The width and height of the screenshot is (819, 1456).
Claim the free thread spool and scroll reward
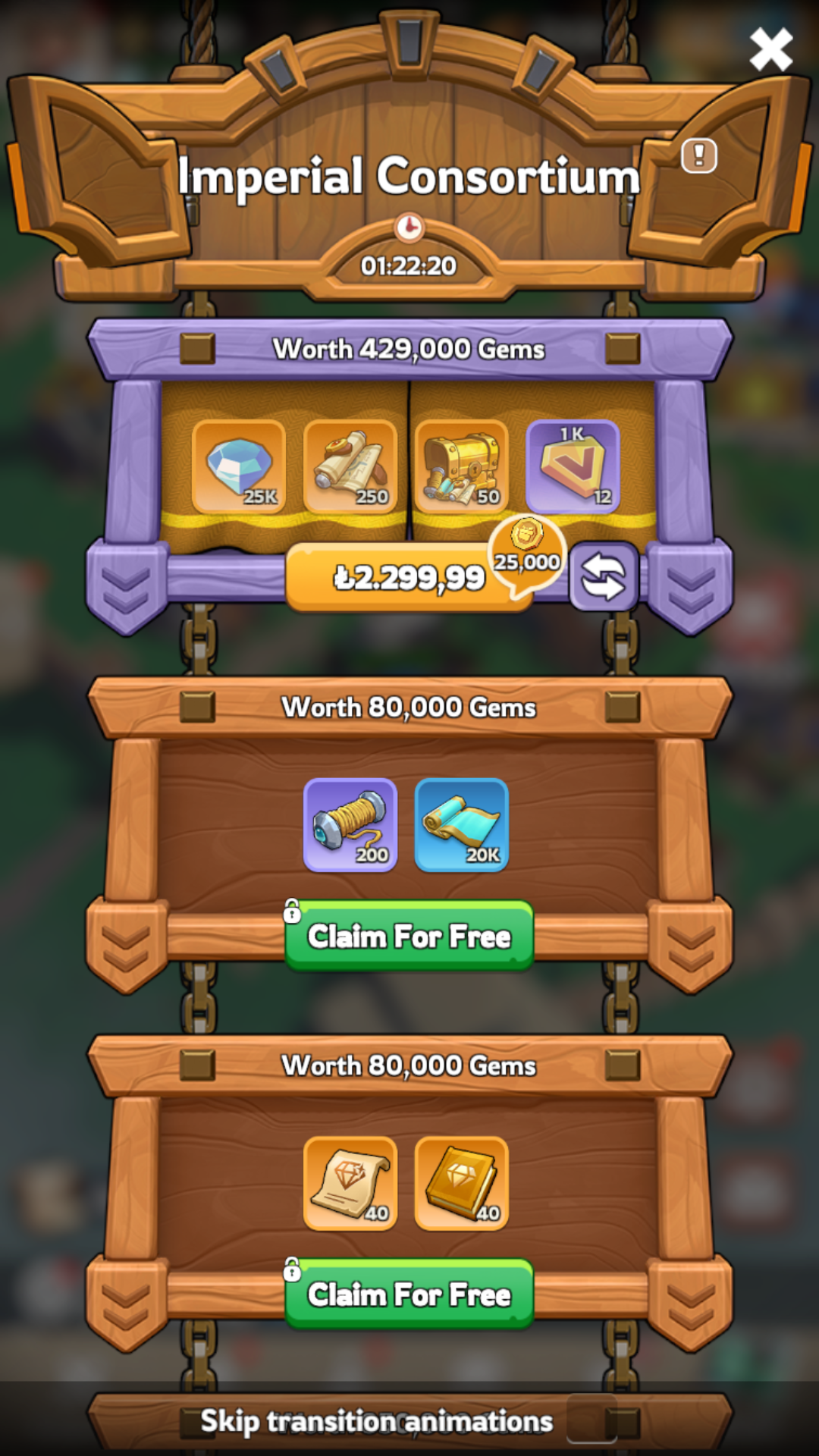click(x=409, y=937)
